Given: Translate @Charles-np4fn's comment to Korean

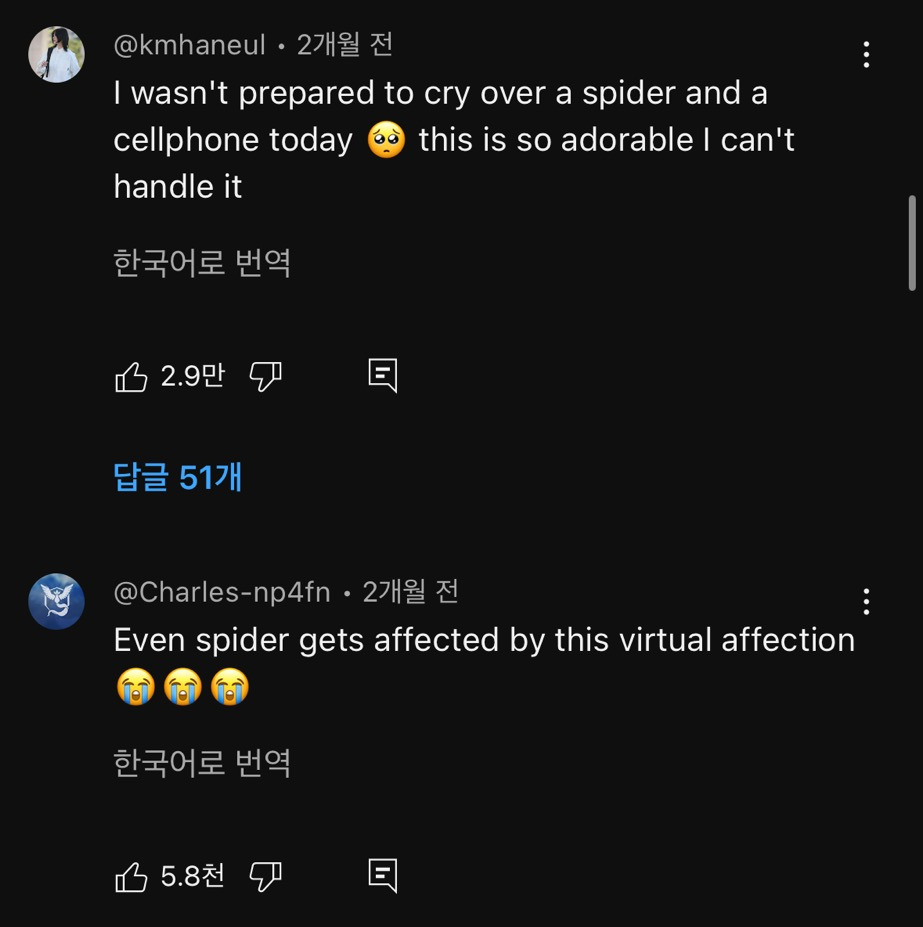Looking at the screenshot, I should [201, 762].
